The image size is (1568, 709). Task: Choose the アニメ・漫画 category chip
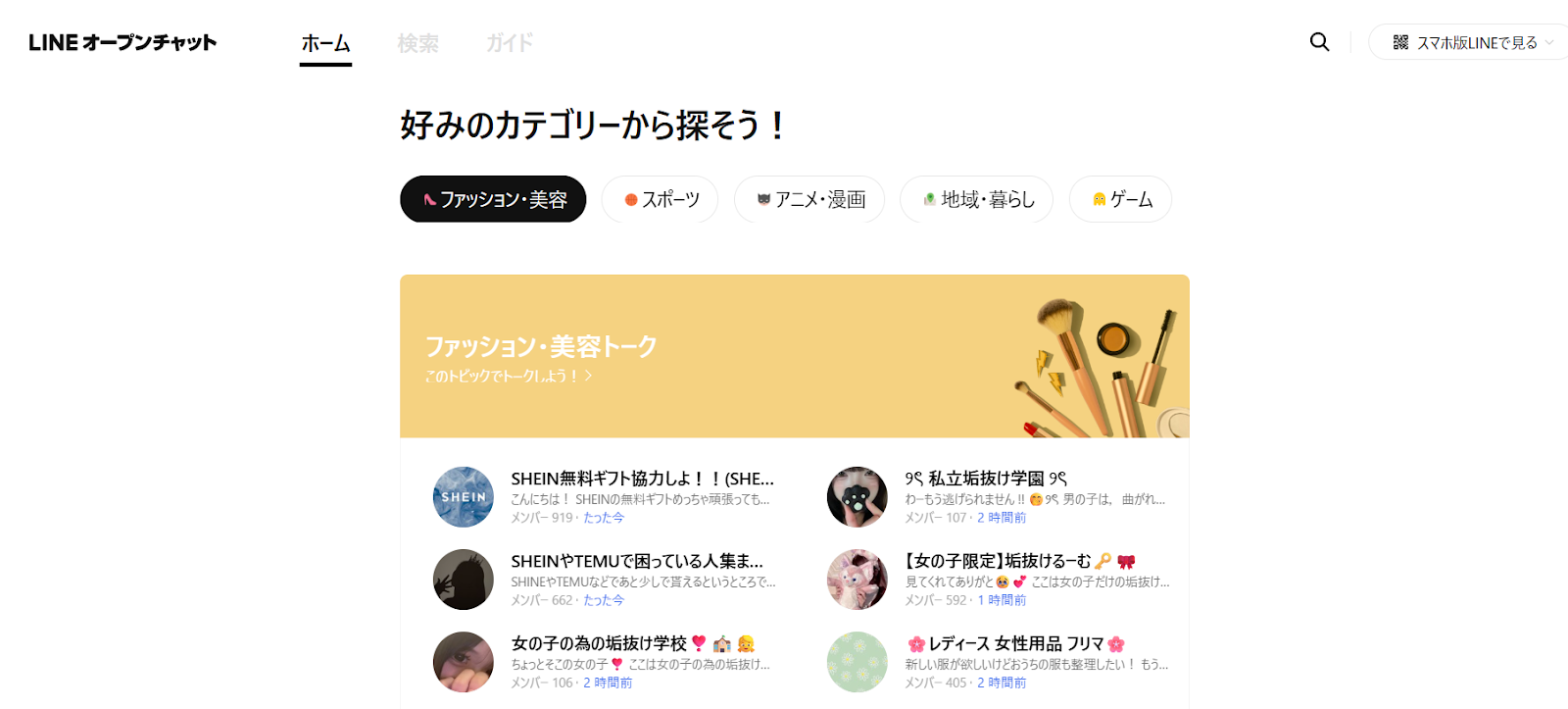809,199
